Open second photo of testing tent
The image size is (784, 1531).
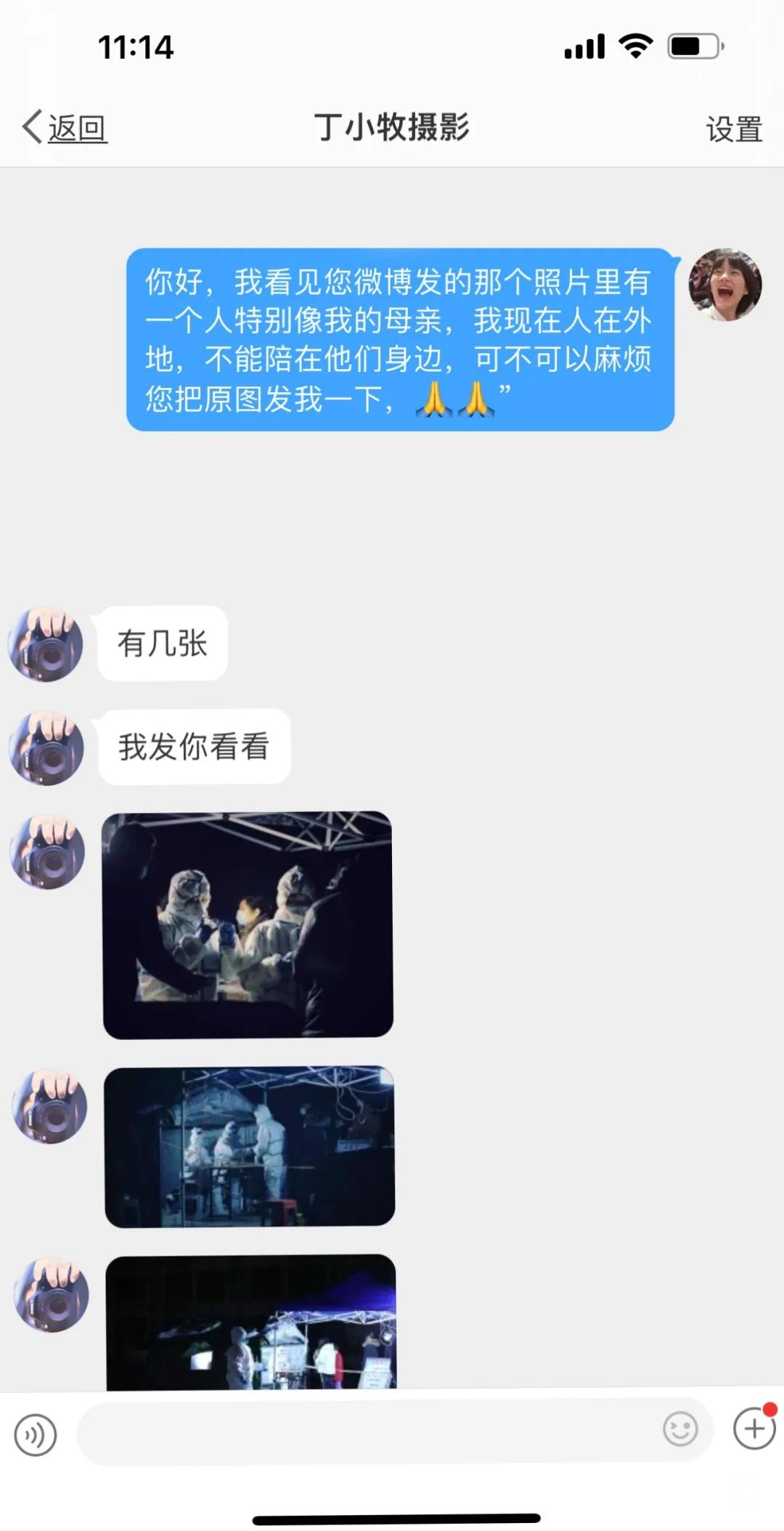(x=249, y=1147)
